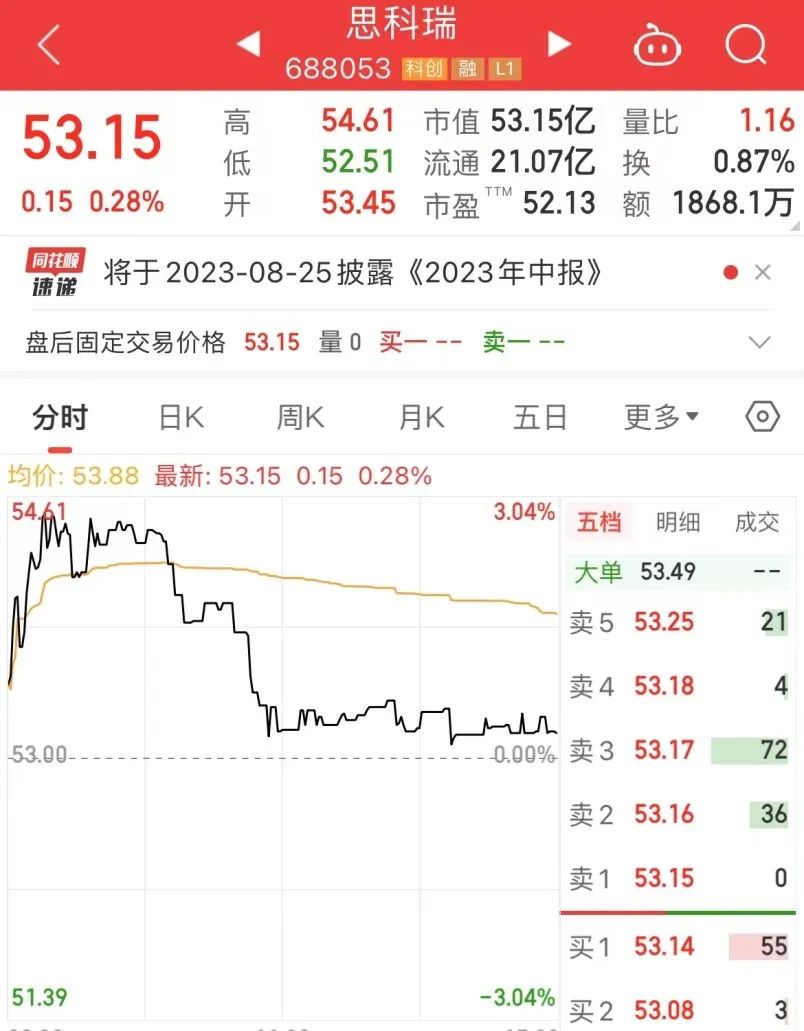Image resolution: width=804 pixels, height=1031 pixels.
Task: Select the 分时 chart tab
Action: click(x=60, y=417)
